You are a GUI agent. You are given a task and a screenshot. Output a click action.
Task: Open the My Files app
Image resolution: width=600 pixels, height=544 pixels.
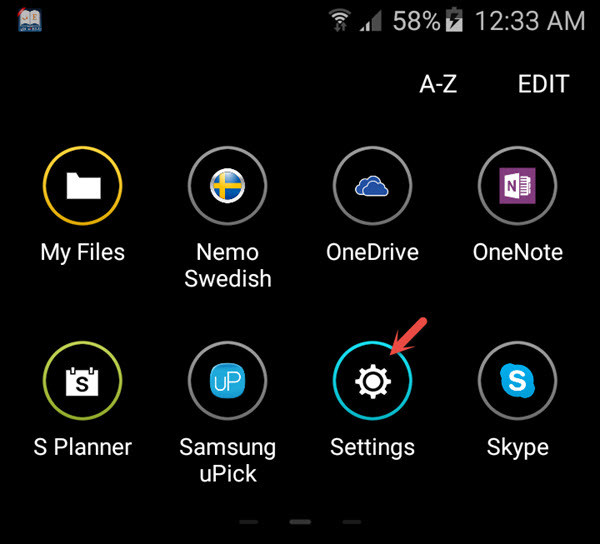point(82,187)
